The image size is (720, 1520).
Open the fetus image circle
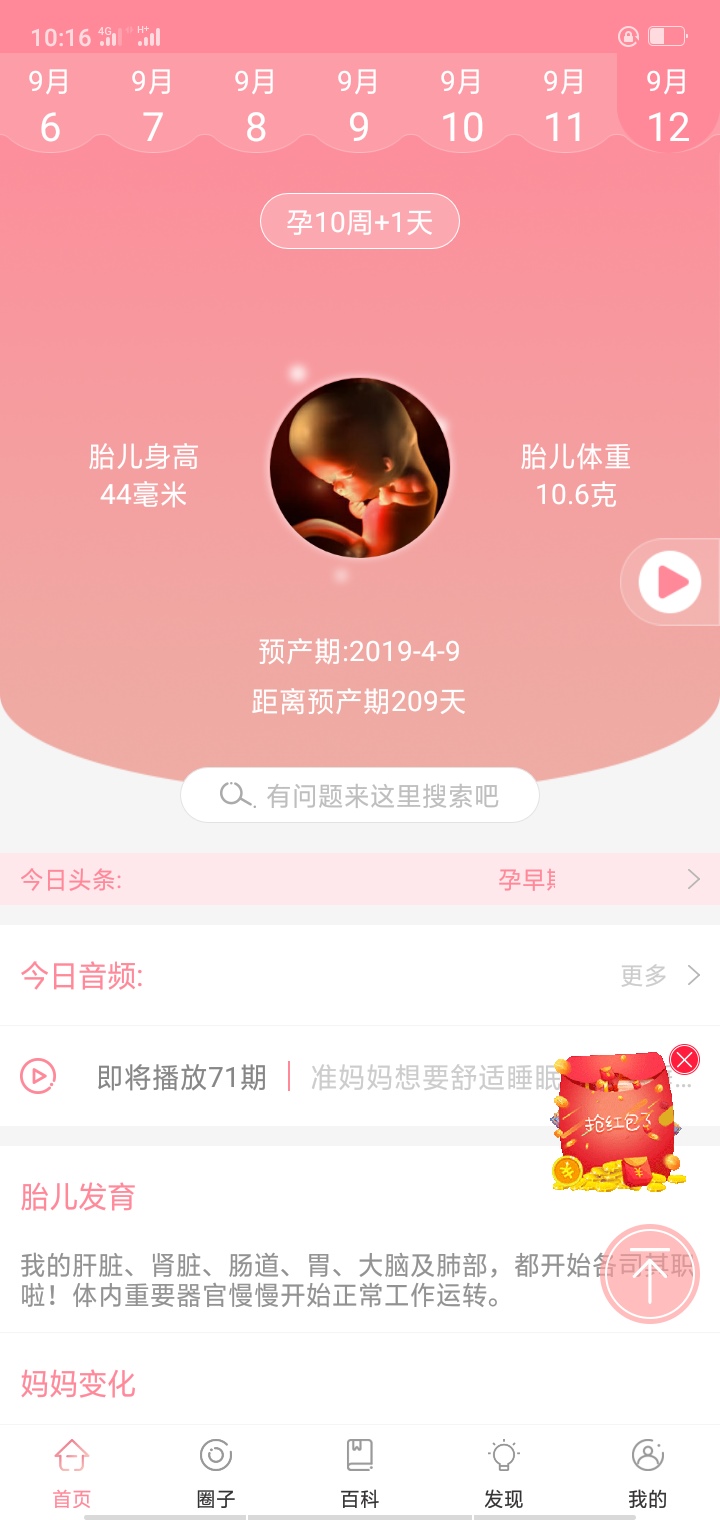click(359, 468)
